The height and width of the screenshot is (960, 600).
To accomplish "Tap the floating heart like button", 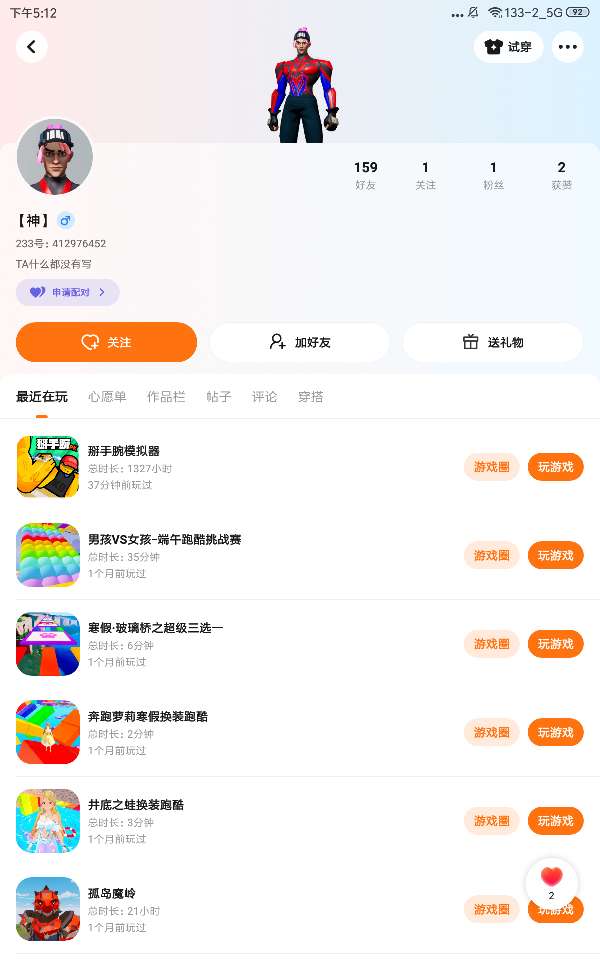I will coord(551,881).
